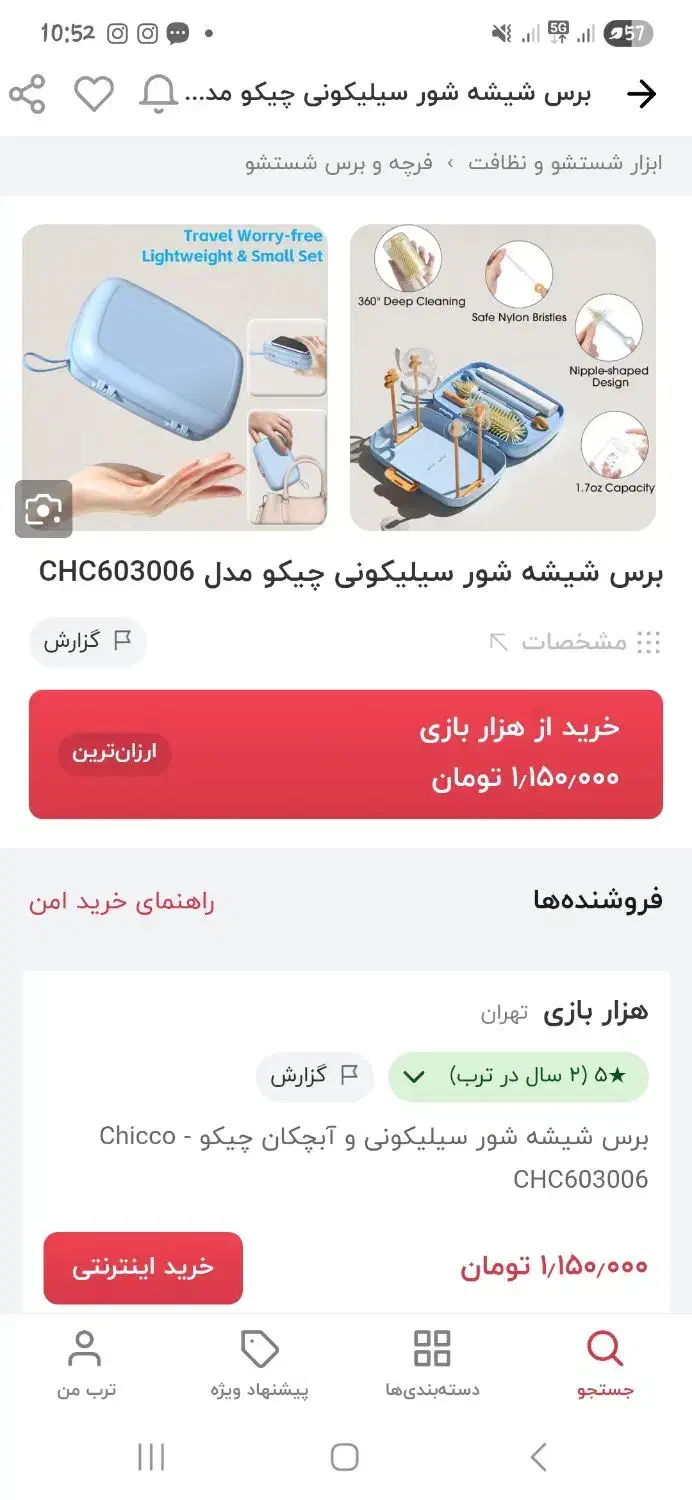Open the light blue travel case product image
This screenshot has width=692, height=1500.
(175, 377)
